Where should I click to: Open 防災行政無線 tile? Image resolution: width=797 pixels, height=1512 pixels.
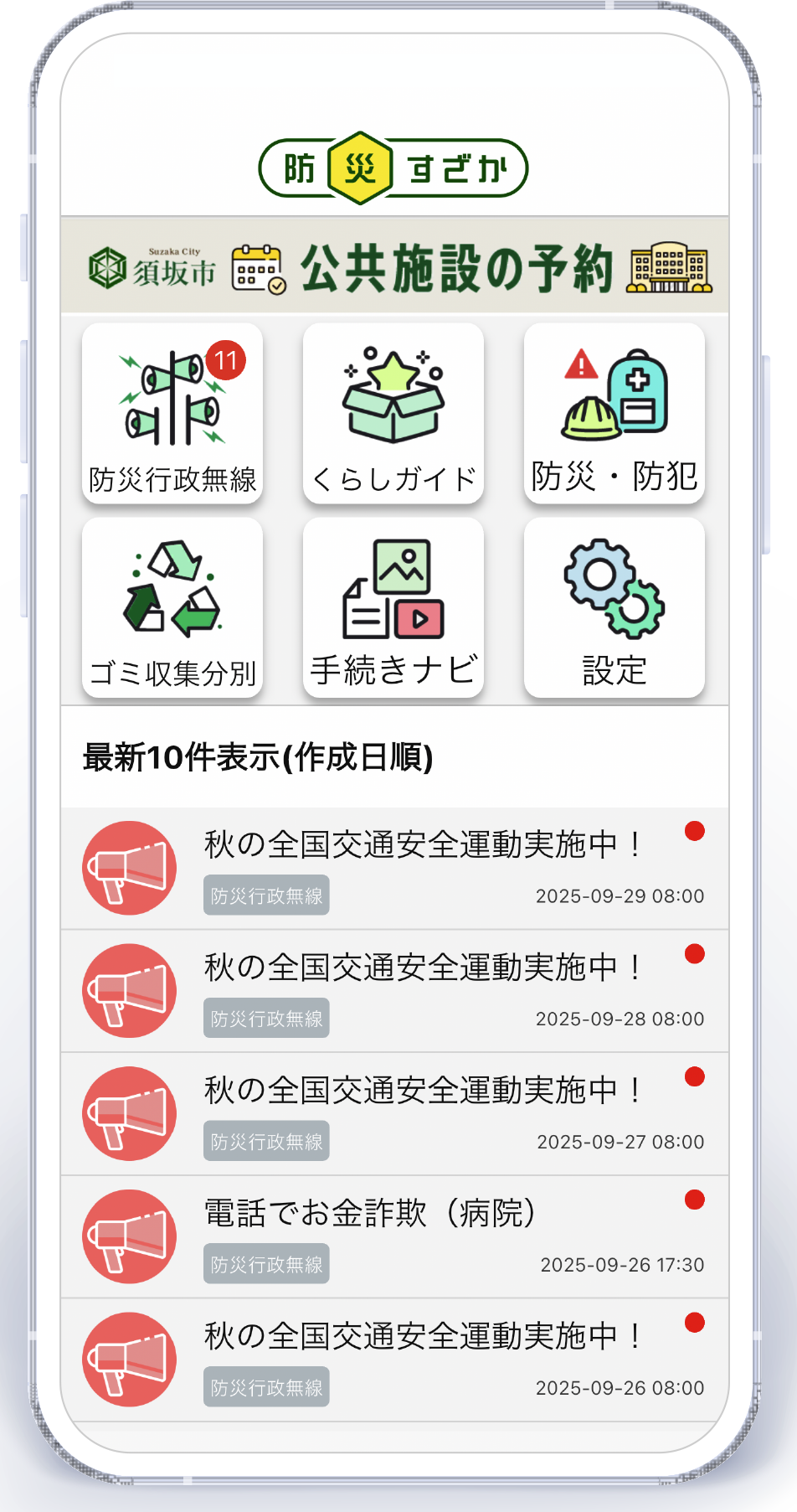click(x=172, y=414)
